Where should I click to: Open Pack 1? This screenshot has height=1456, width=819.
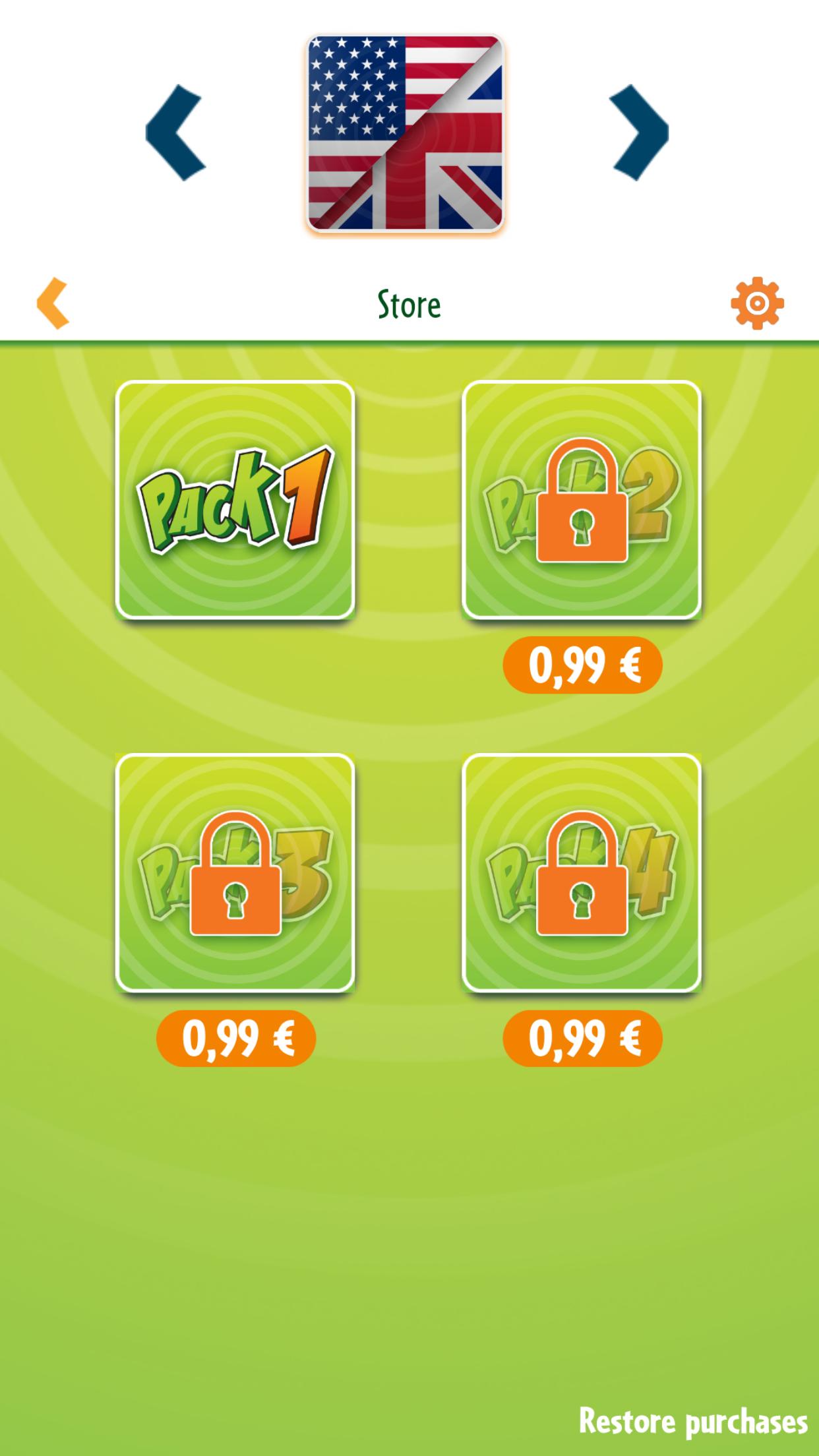tap(235, 500)
